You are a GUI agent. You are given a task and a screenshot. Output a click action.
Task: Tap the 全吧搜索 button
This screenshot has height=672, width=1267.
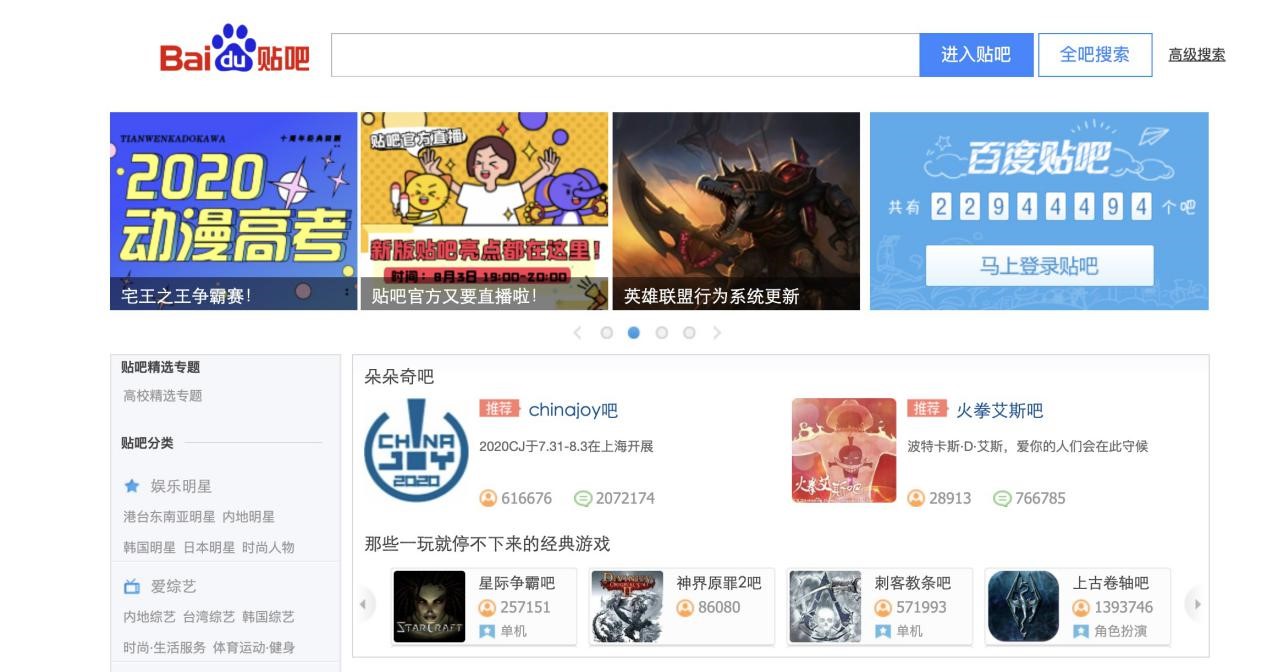click(1094, 55)
